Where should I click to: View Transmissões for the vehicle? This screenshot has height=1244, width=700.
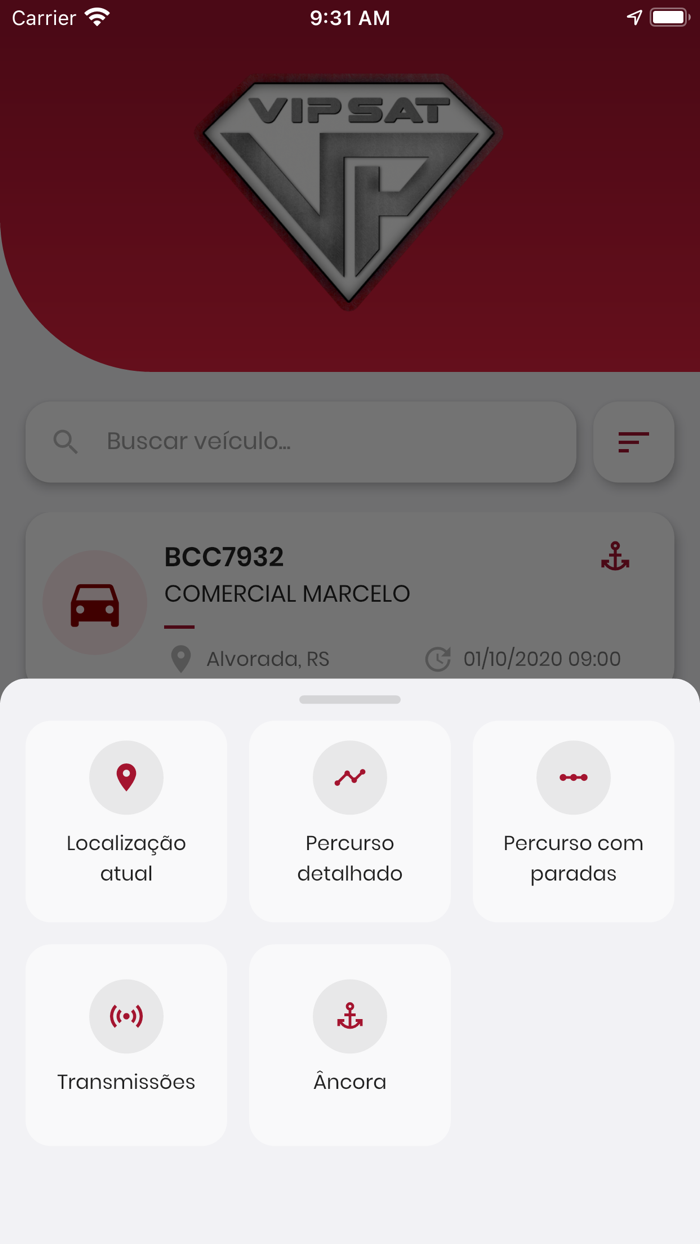pyautogui.click(x=126, y=1045)
